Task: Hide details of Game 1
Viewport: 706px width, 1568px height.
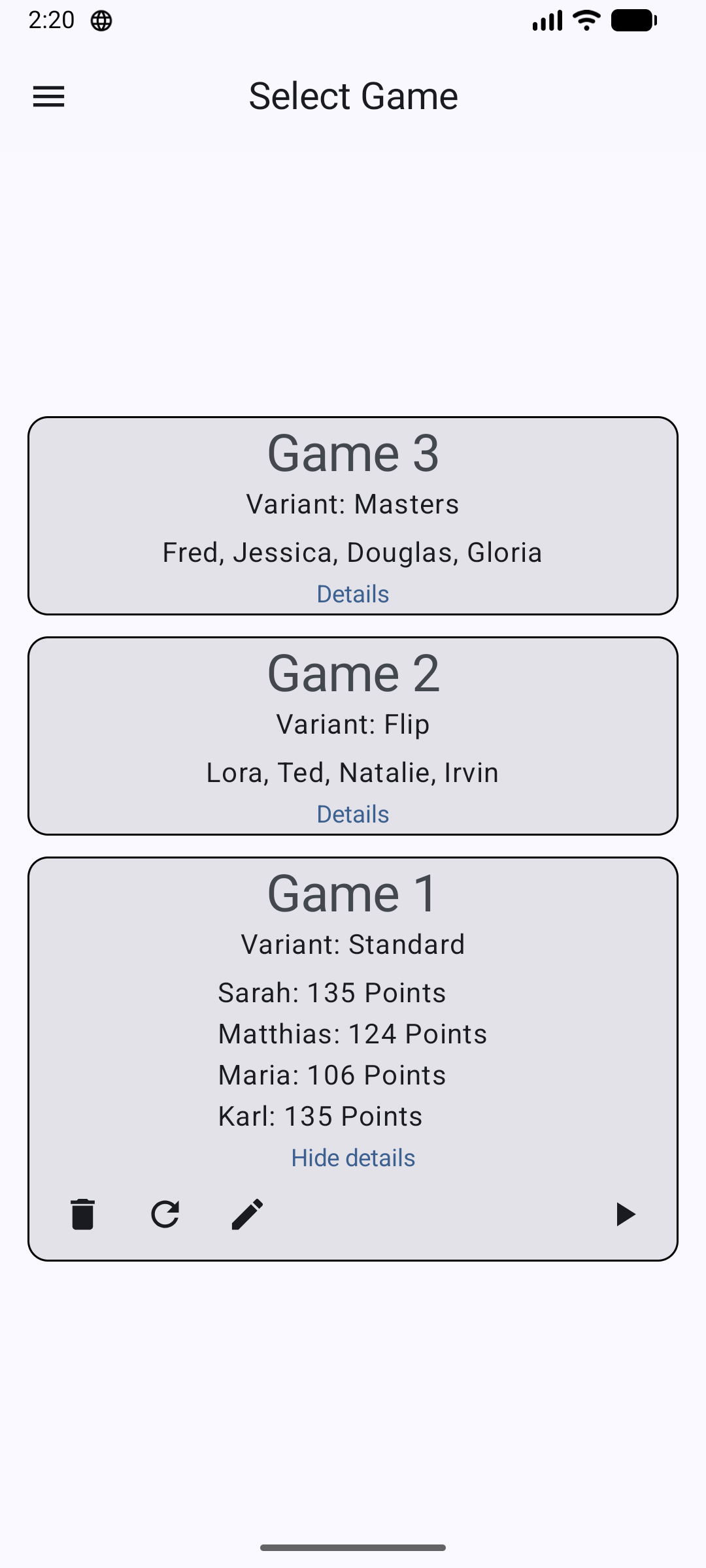Action: [353, 1158]
